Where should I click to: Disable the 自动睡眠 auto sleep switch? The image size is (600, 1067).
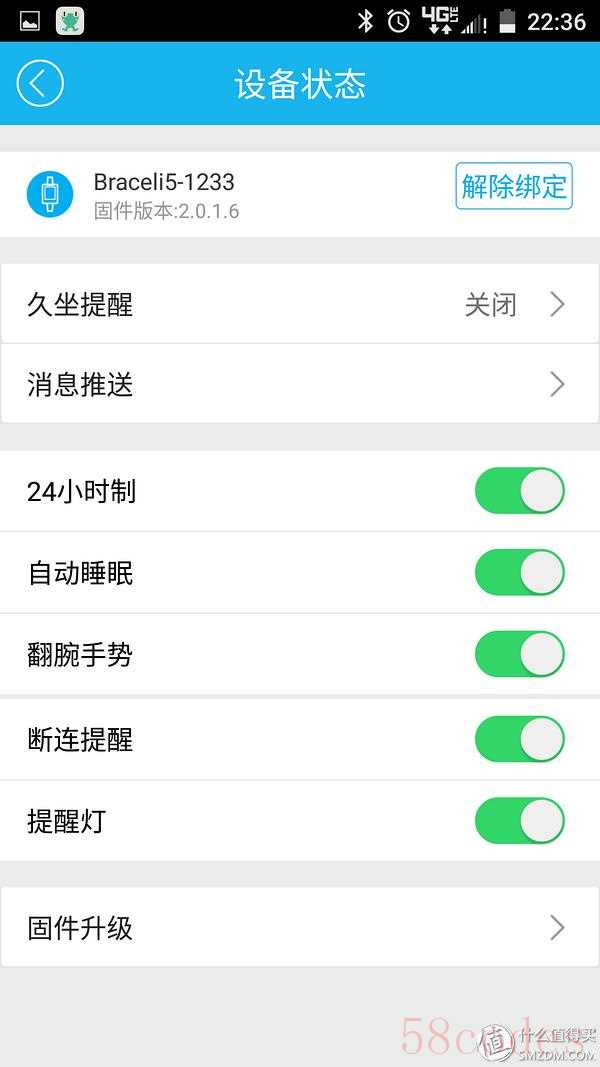point(520,572)
